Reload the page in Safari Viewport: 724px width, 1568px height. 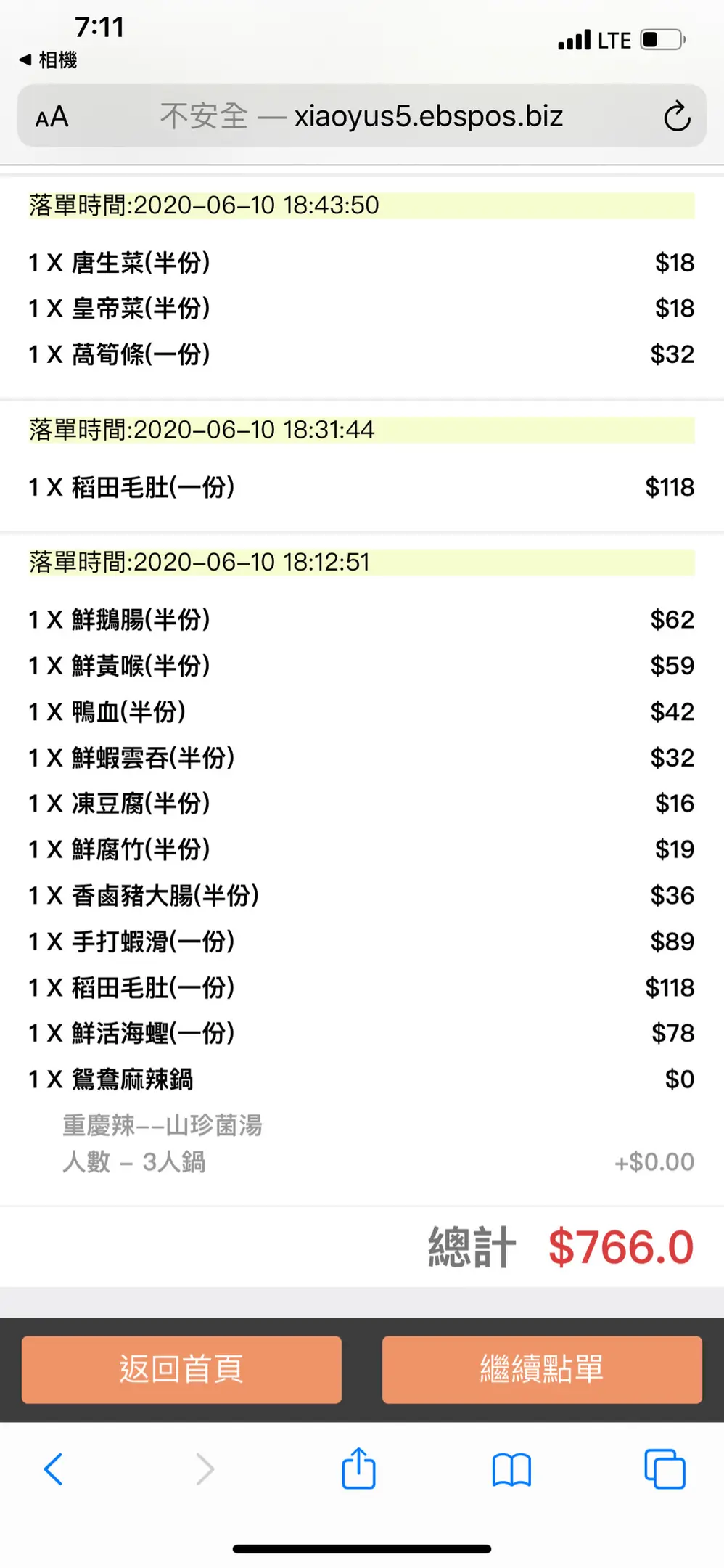pyautogui.click(x=677, y=117)
